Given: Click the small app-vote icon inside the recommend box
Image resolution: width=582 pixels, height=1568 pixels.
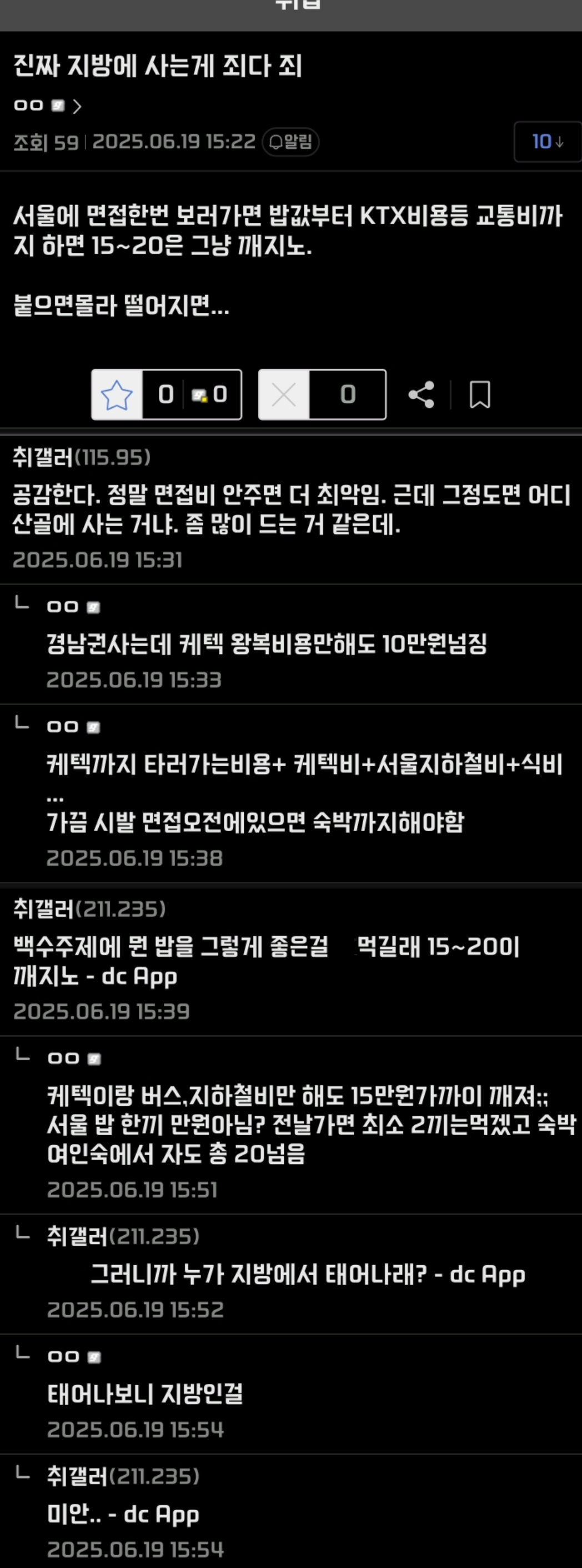Looking at the screenshot, I should (200, 395).
